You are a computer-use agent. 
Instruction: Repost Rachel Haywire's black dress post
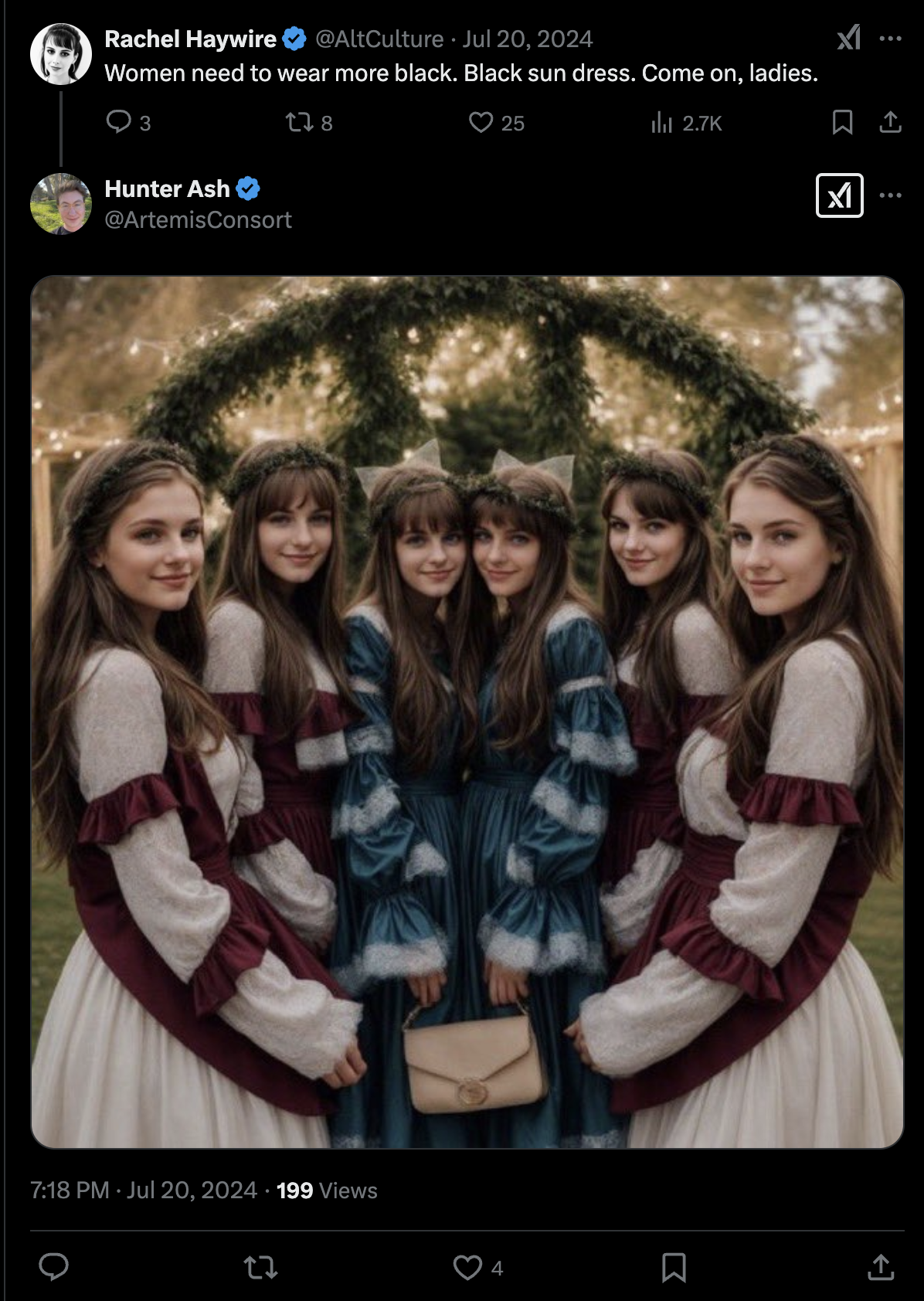pyautogui.click(x=299, y=122)
